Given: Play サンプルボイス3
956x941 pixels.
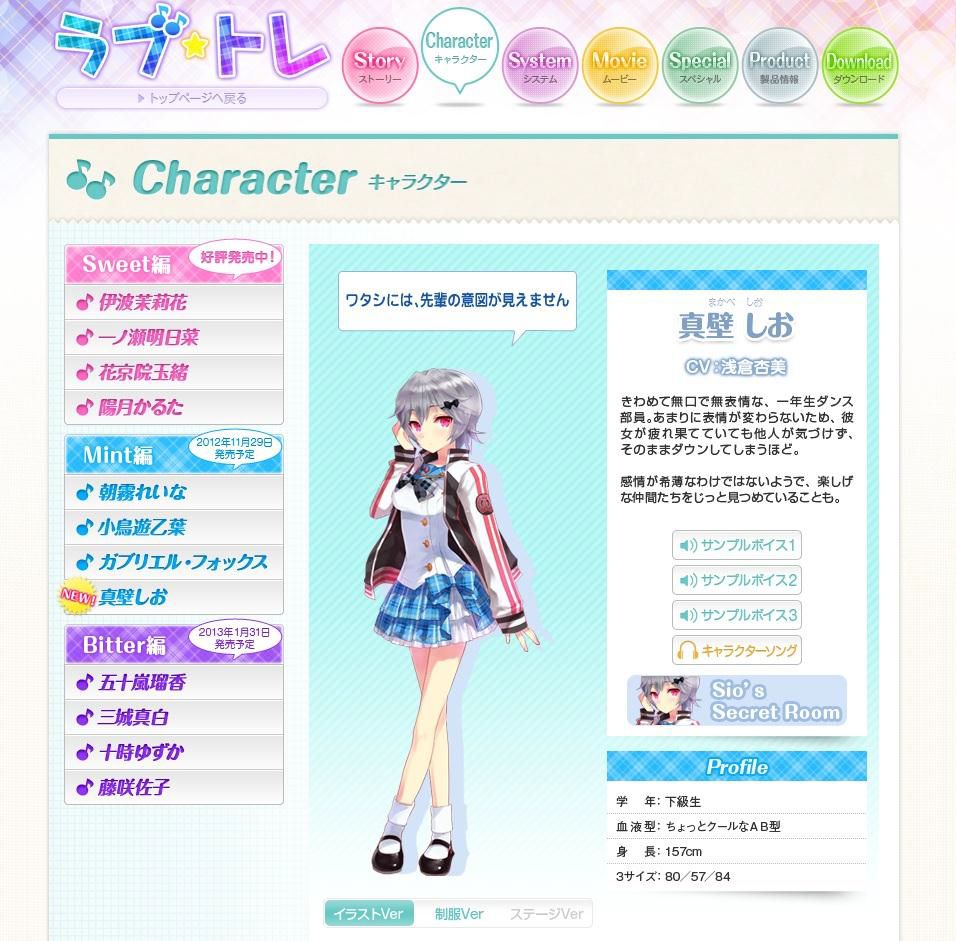Looking at the screenshot, I should pyautogui.click(x=737, y=615).
